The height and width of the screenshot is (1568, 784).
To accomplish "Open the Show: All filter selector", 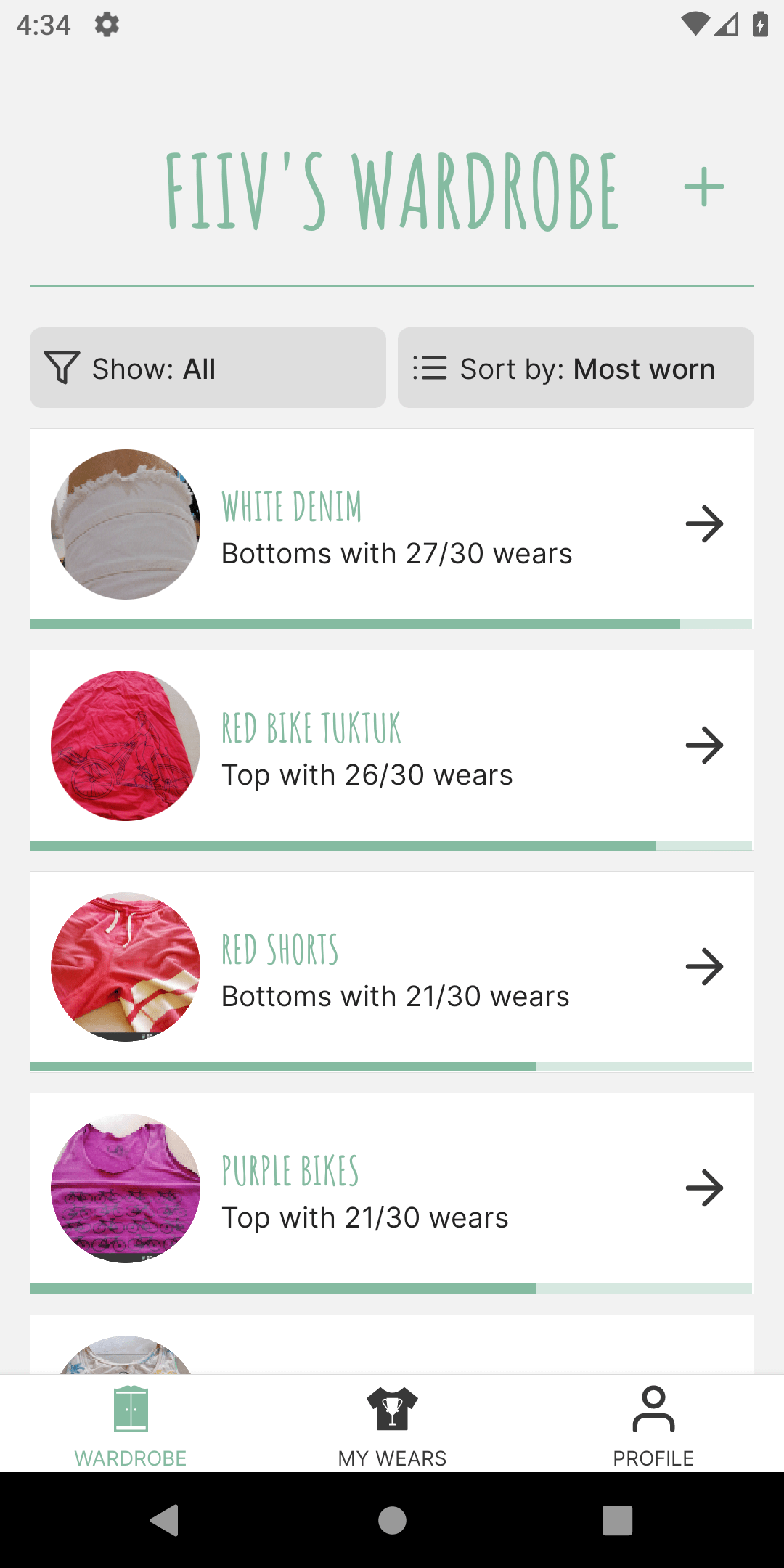I will coord(207,367).
